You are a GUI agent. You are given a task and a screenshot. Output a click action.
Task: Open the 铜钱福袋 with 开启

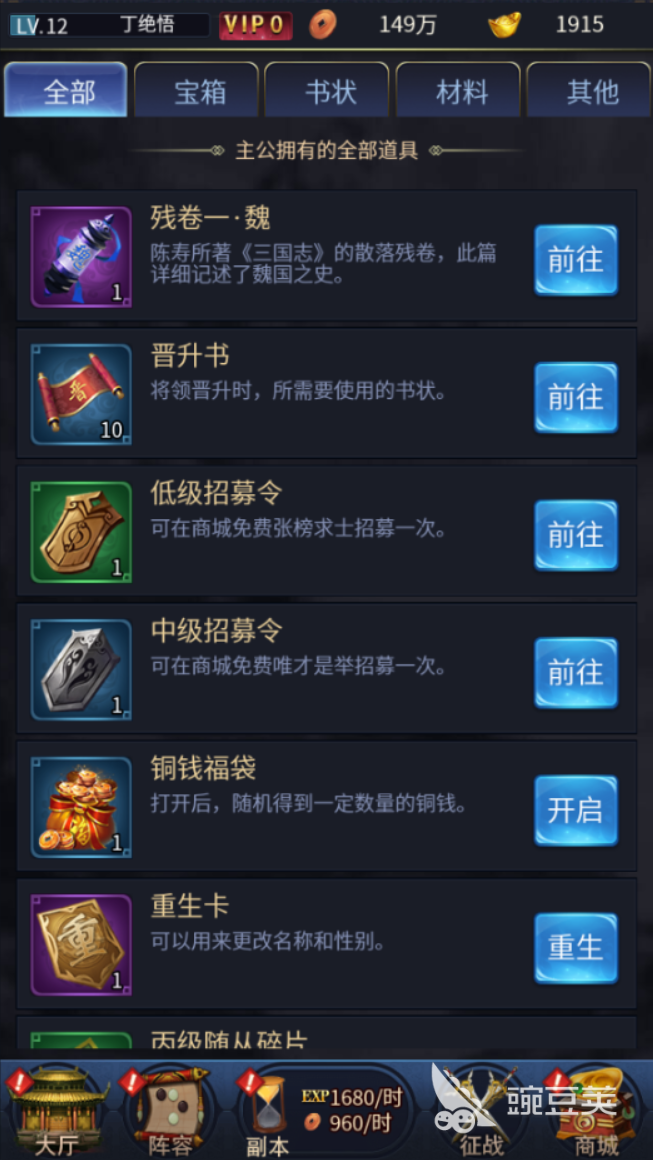tap(575, 810)
